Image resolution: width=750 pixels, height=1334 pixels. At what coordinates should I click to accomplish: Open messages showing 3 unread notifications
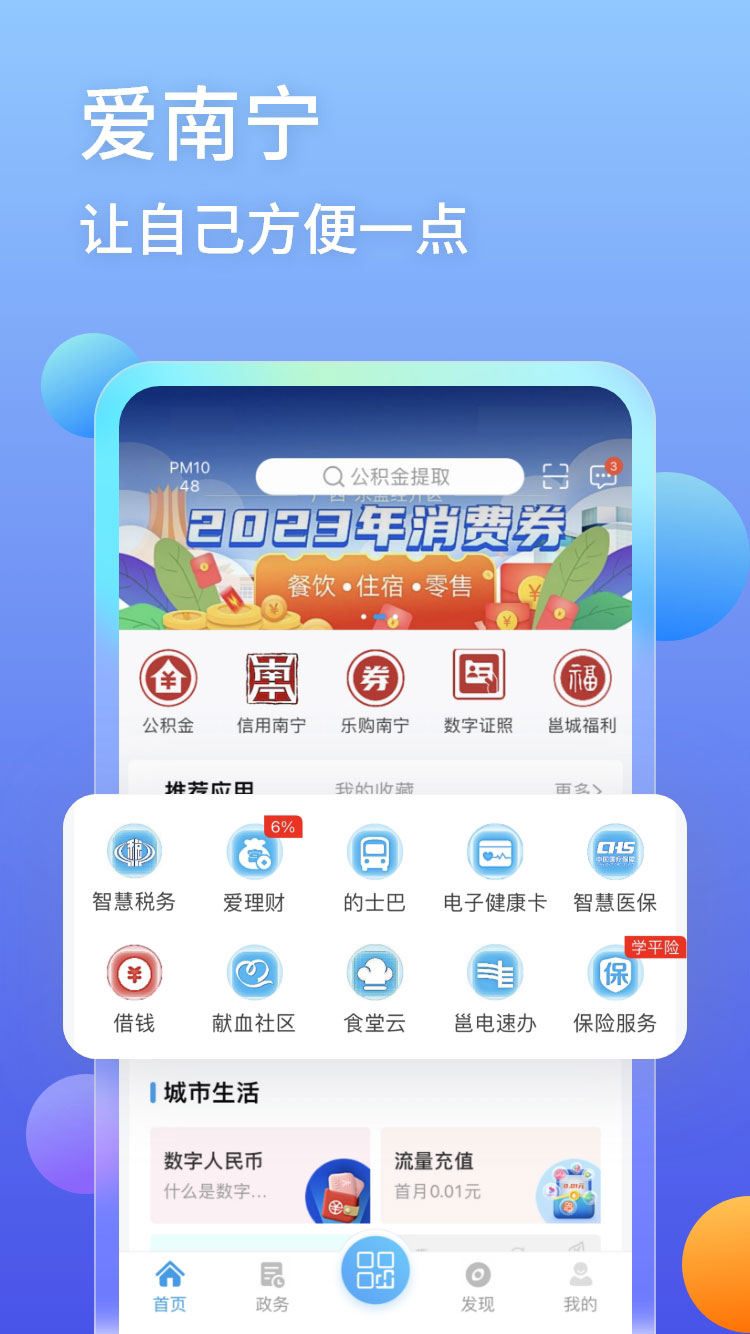601,477
